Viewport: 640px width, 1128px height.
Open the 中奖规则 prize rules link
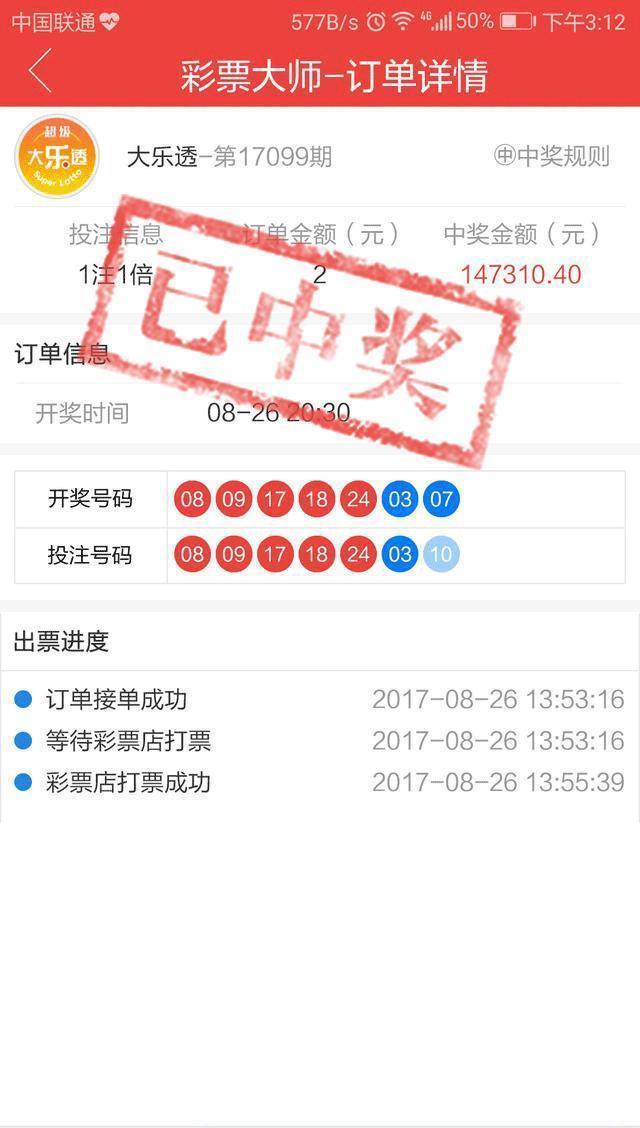552,156
